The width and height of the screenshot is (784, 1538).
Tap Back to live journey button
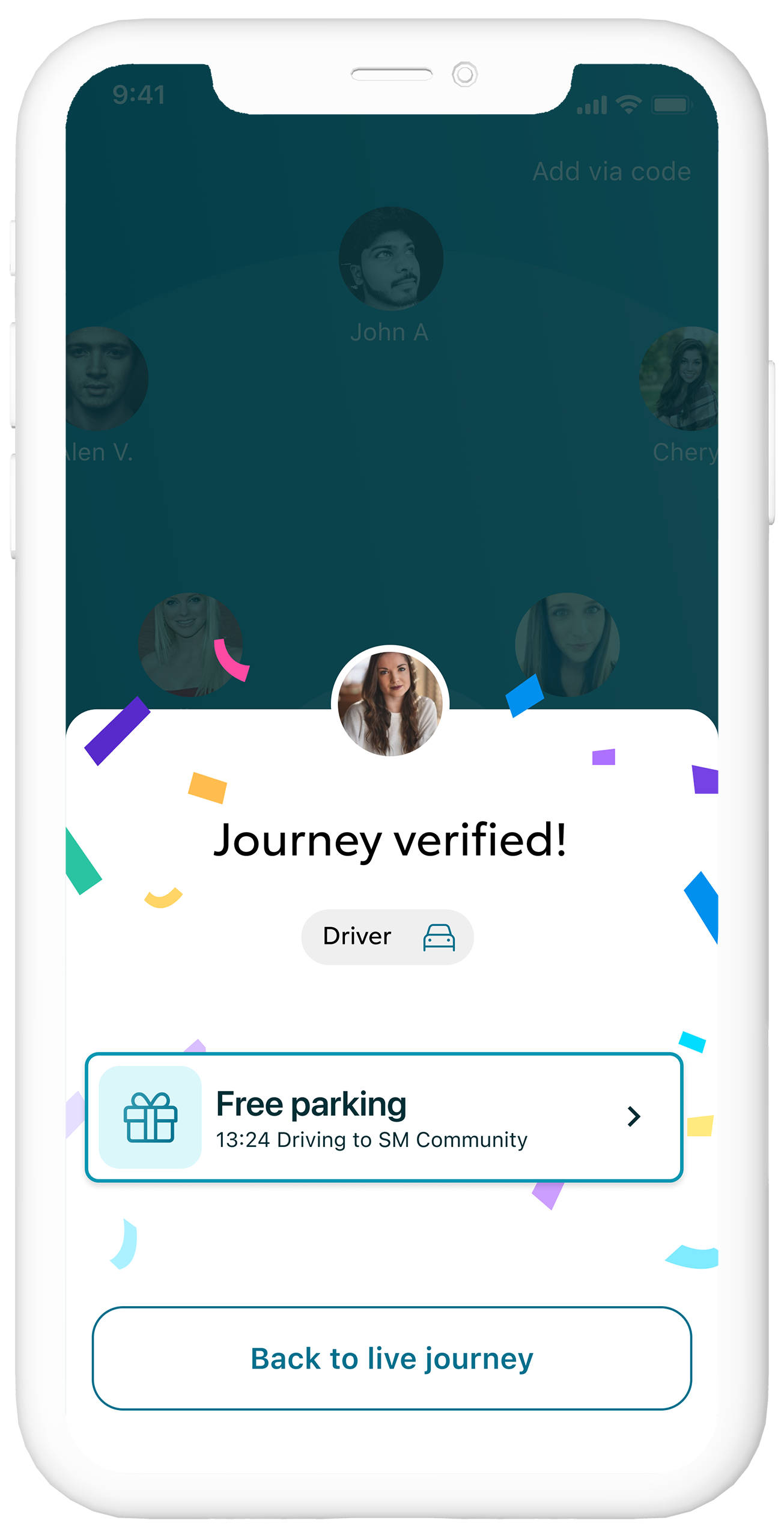coord(392,1358)
